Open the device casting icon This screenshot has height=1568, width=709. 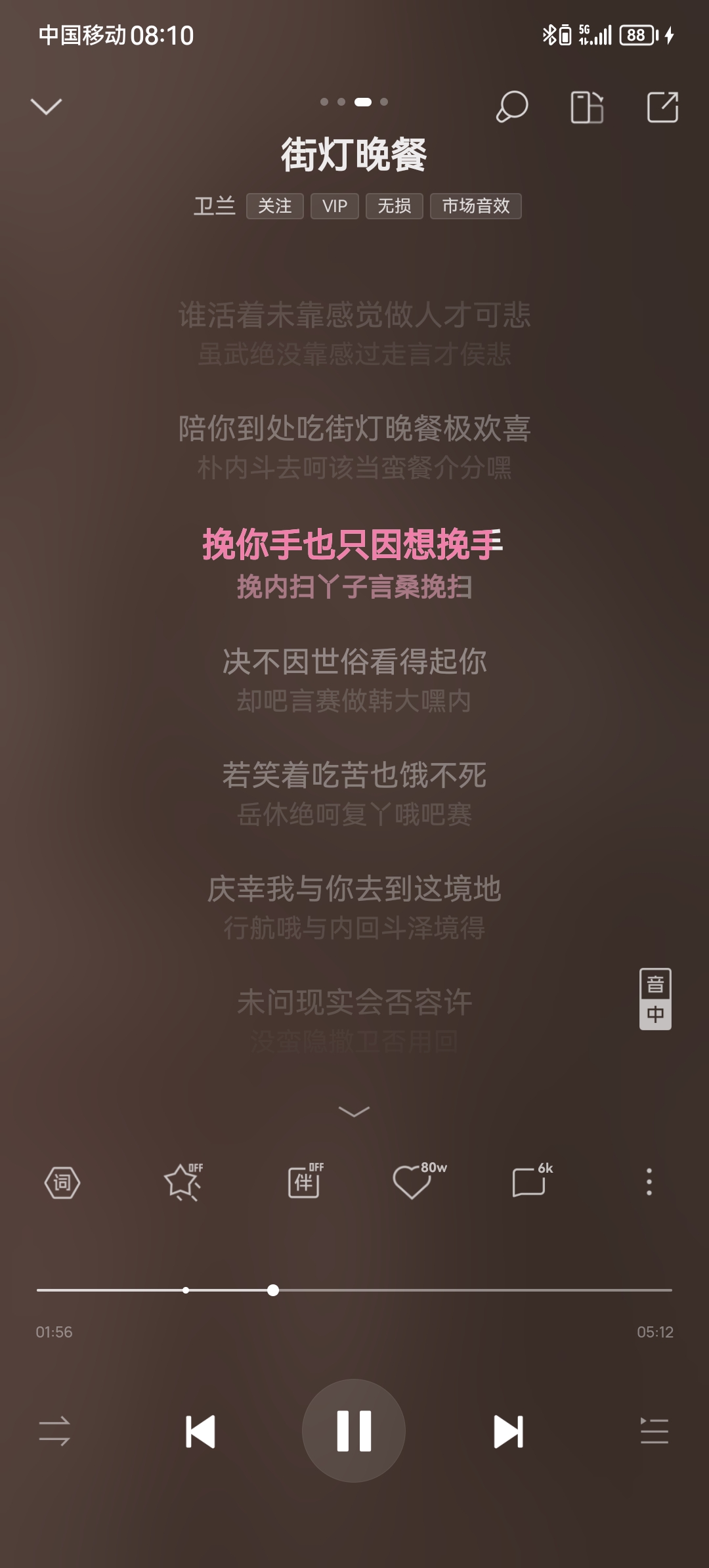coord(586,107)
